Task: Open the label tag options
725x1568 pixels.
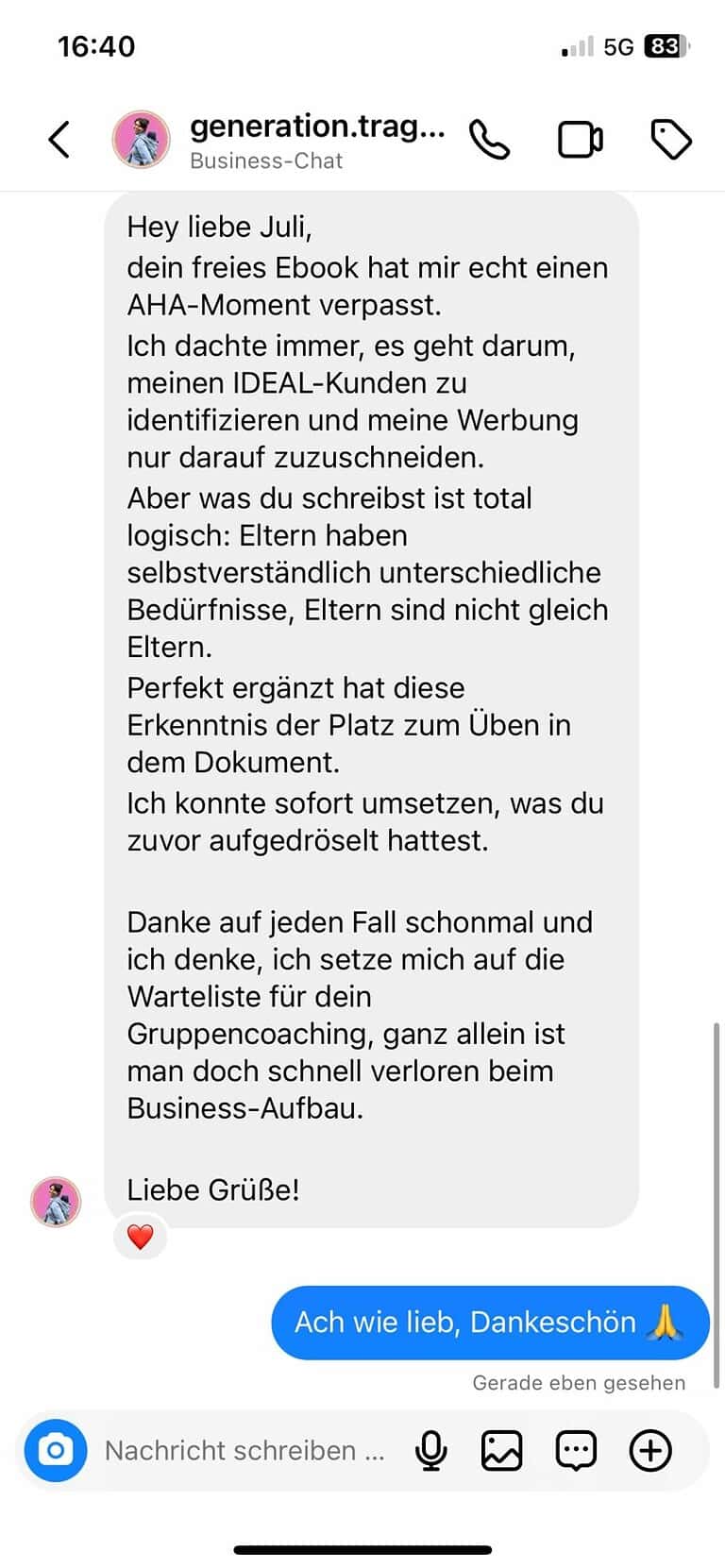Action: pos(671,141)
